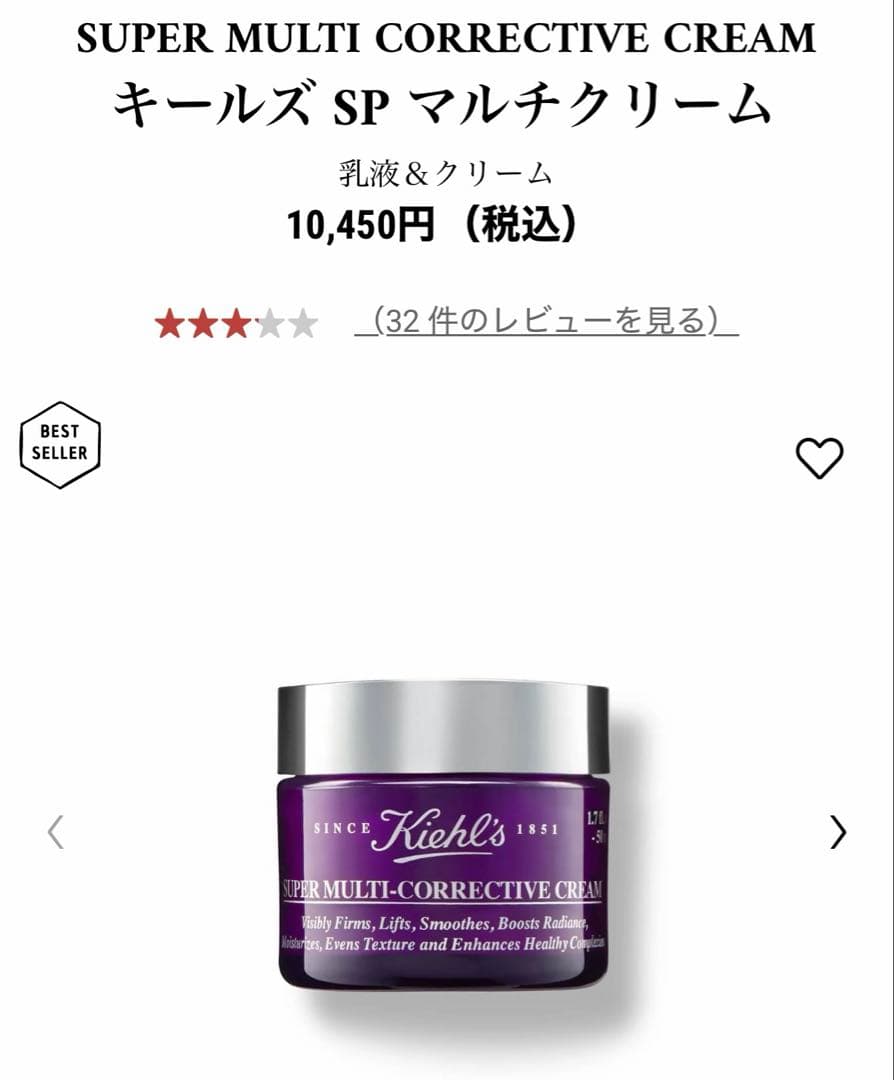Image resolution: width=894 pixels, height=1080 pixels.
Task: Show the next product image
Action: [838, 832]
